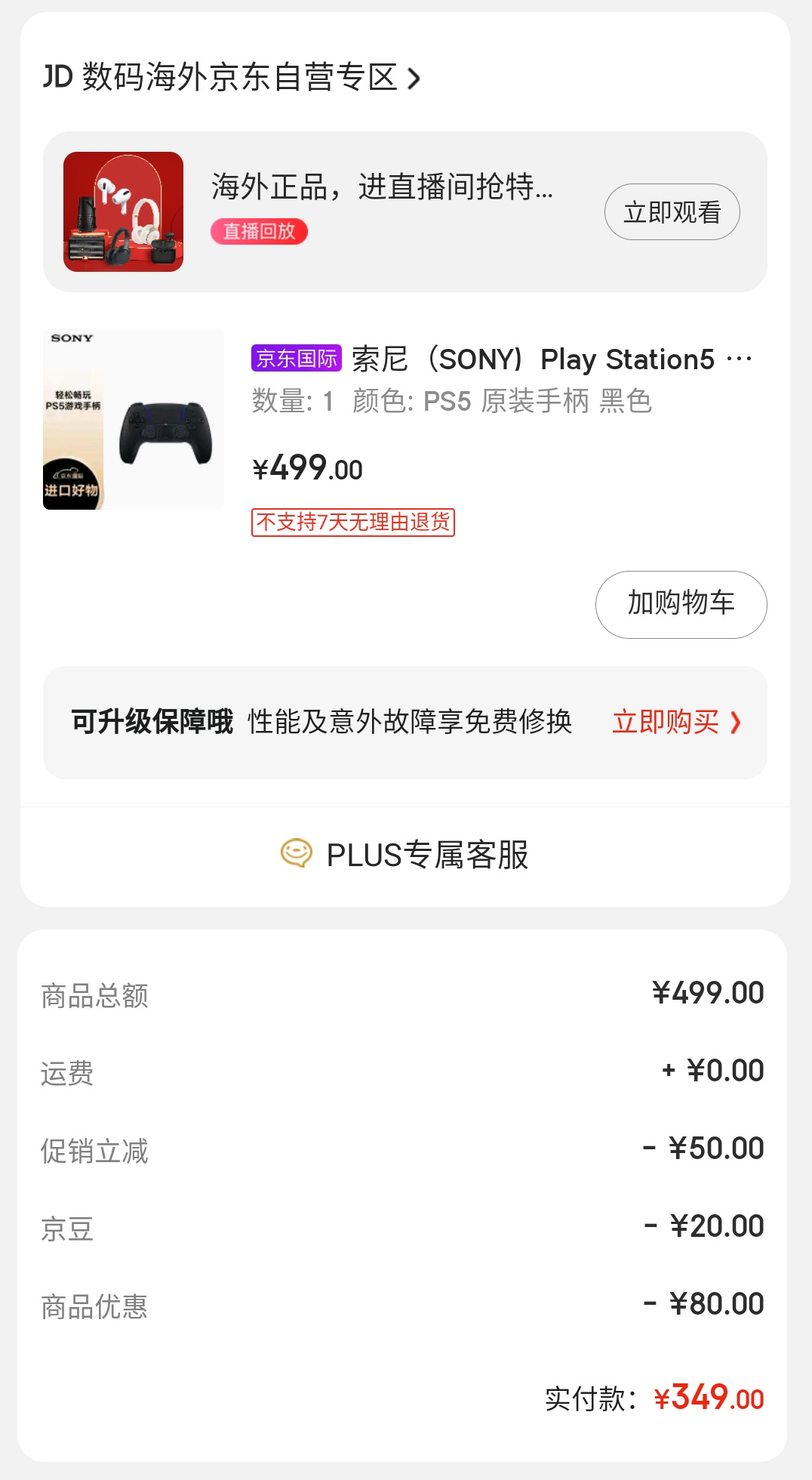The height and width of the screenshot is (1480, 812).
Task: Click the 京东国际 purple badge icon
Action: [x=297, y=359]
